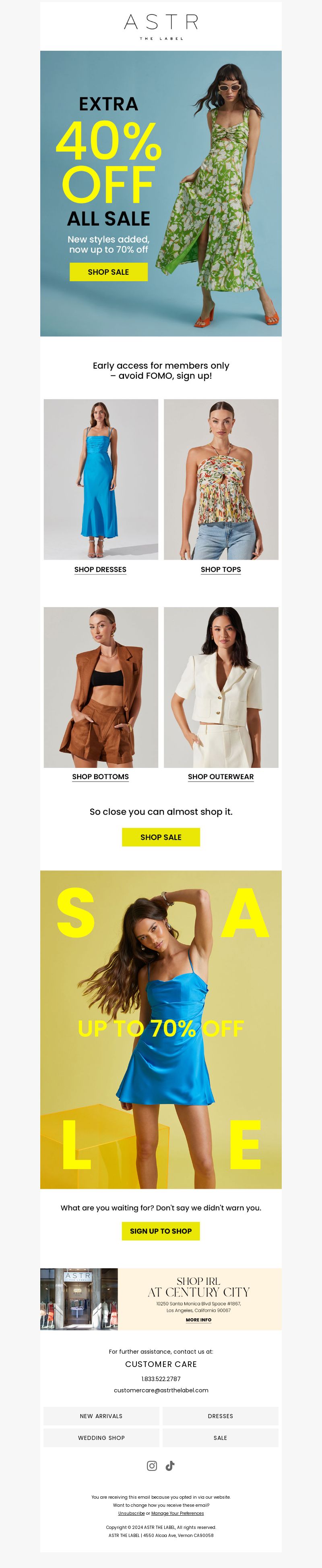Open the SALE footer category
322x1568 pixels.
220,1438
